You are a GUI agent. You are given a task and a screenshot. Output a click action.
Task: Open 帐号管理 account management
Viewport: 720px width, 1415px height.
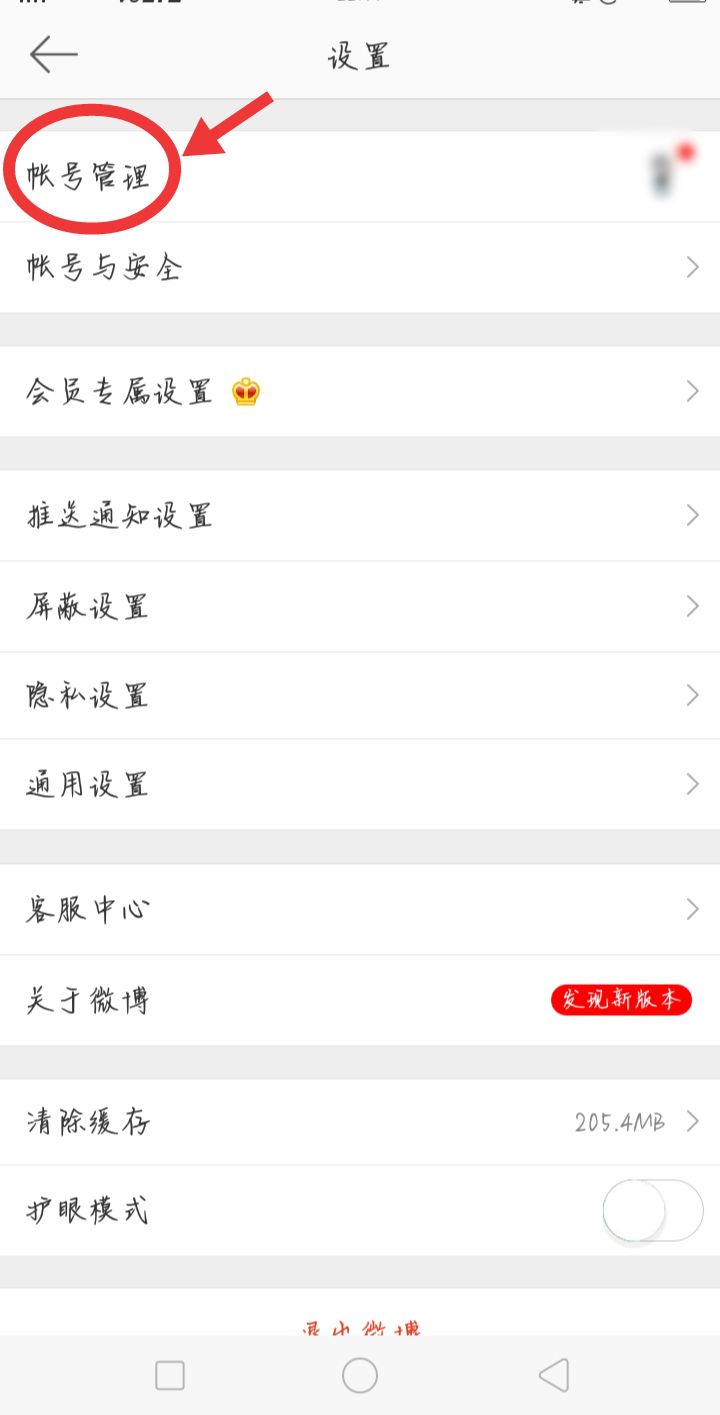(360, 177)
